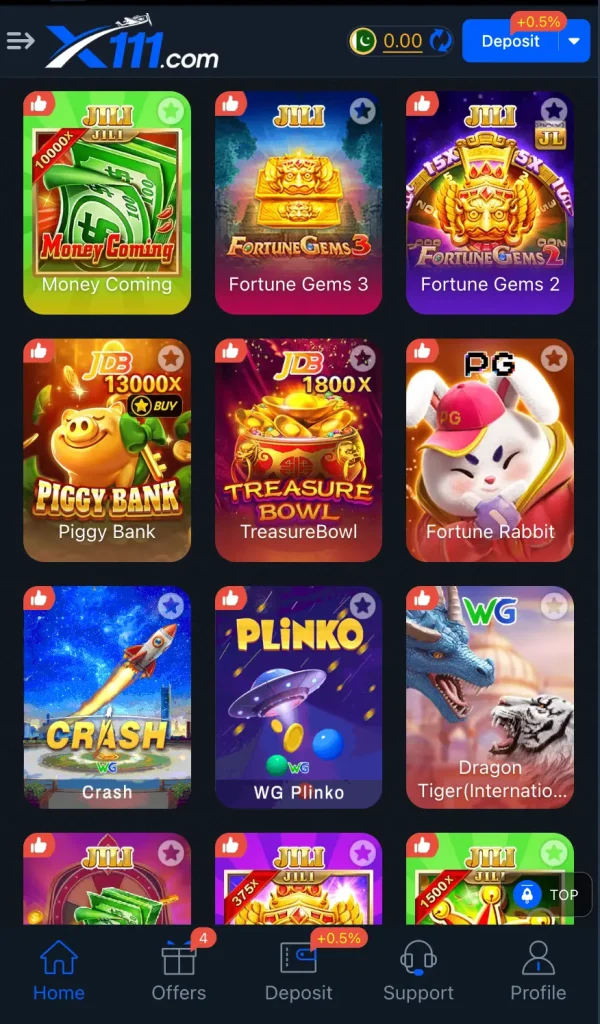Image resolution: width=600 pixels, height=1024 pixels.
Task: Open the side drawer menu
Action: coord(20,41)
